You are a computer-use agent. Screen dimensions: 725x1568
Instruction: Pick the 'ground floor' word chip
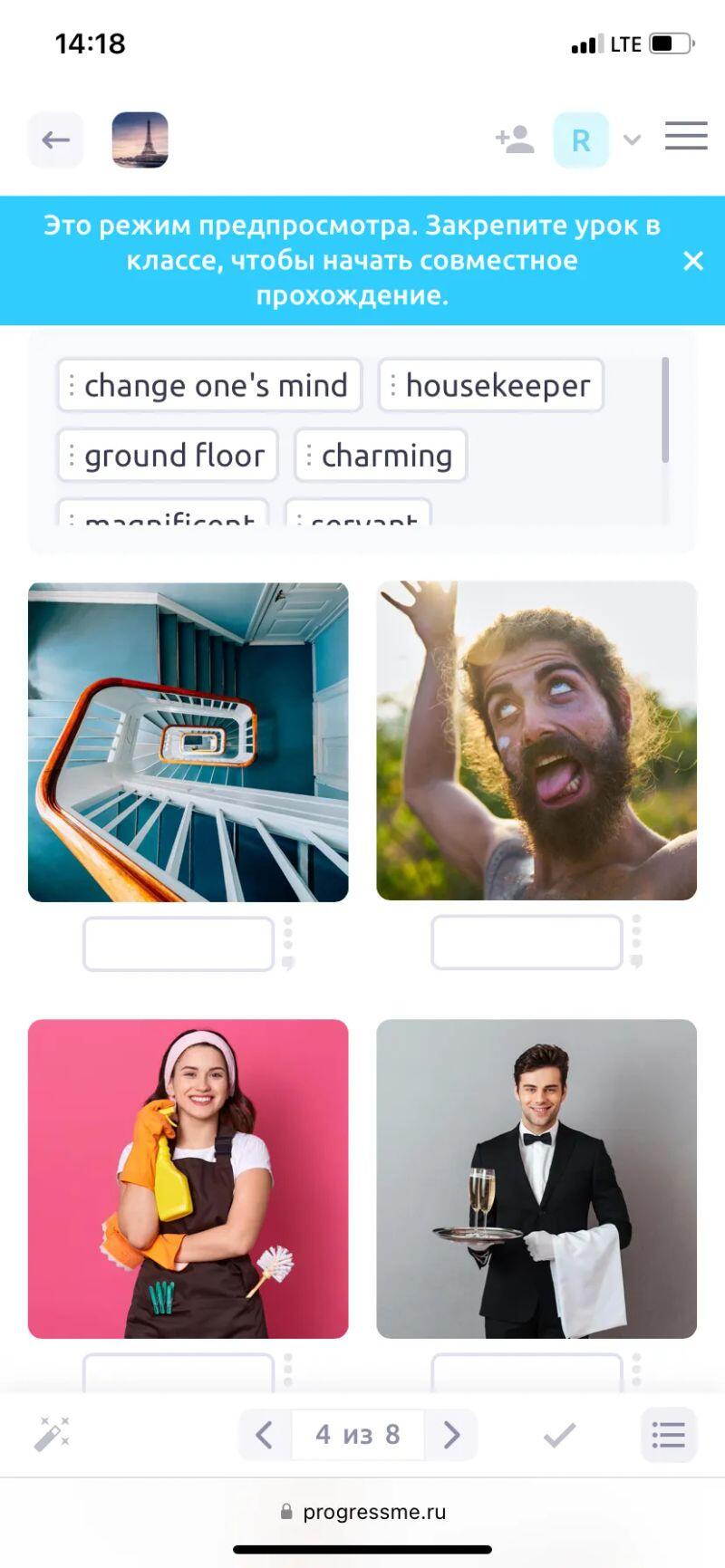coord(168,455)
